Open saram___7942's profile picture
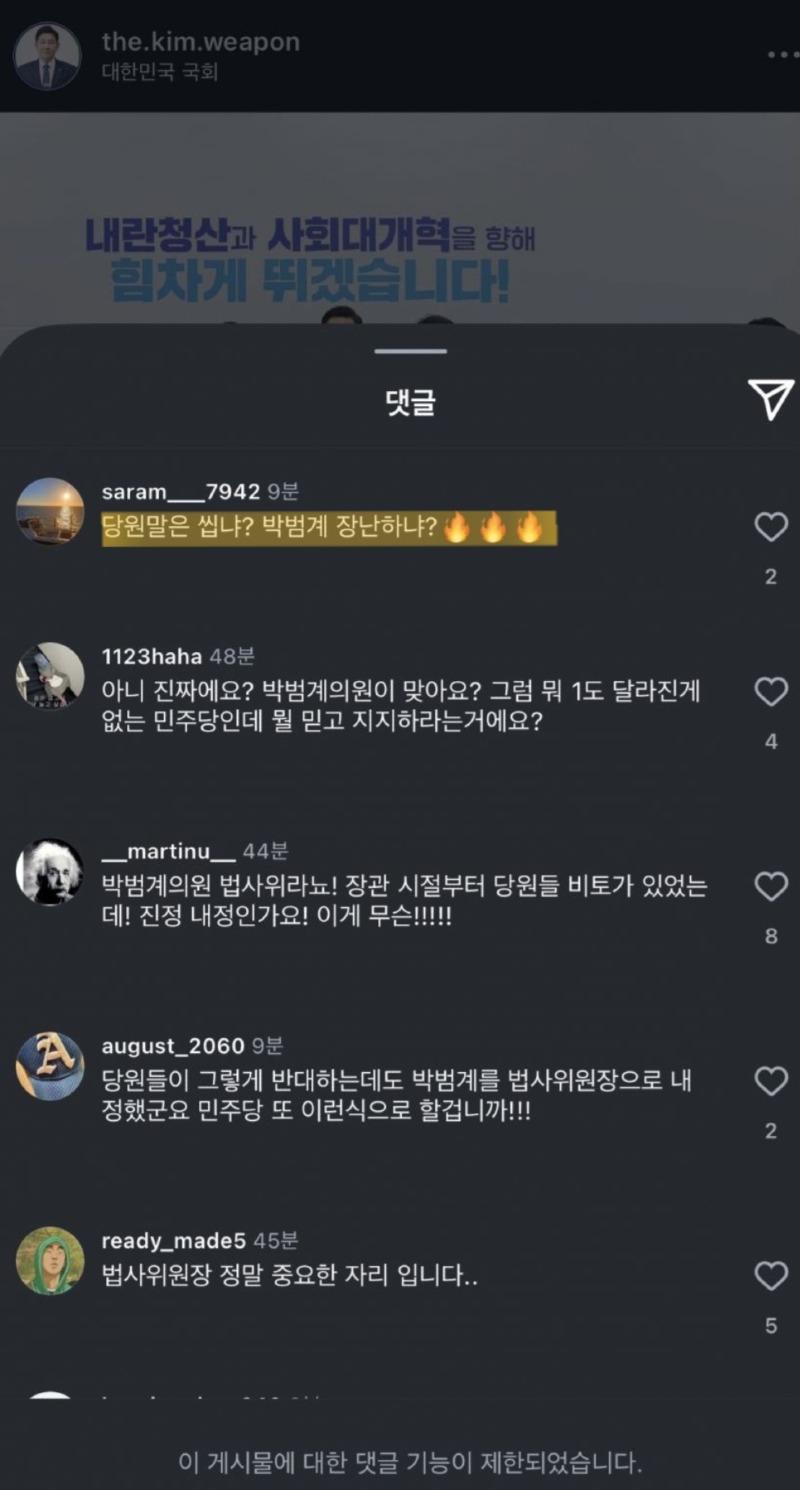 [50, 510]
